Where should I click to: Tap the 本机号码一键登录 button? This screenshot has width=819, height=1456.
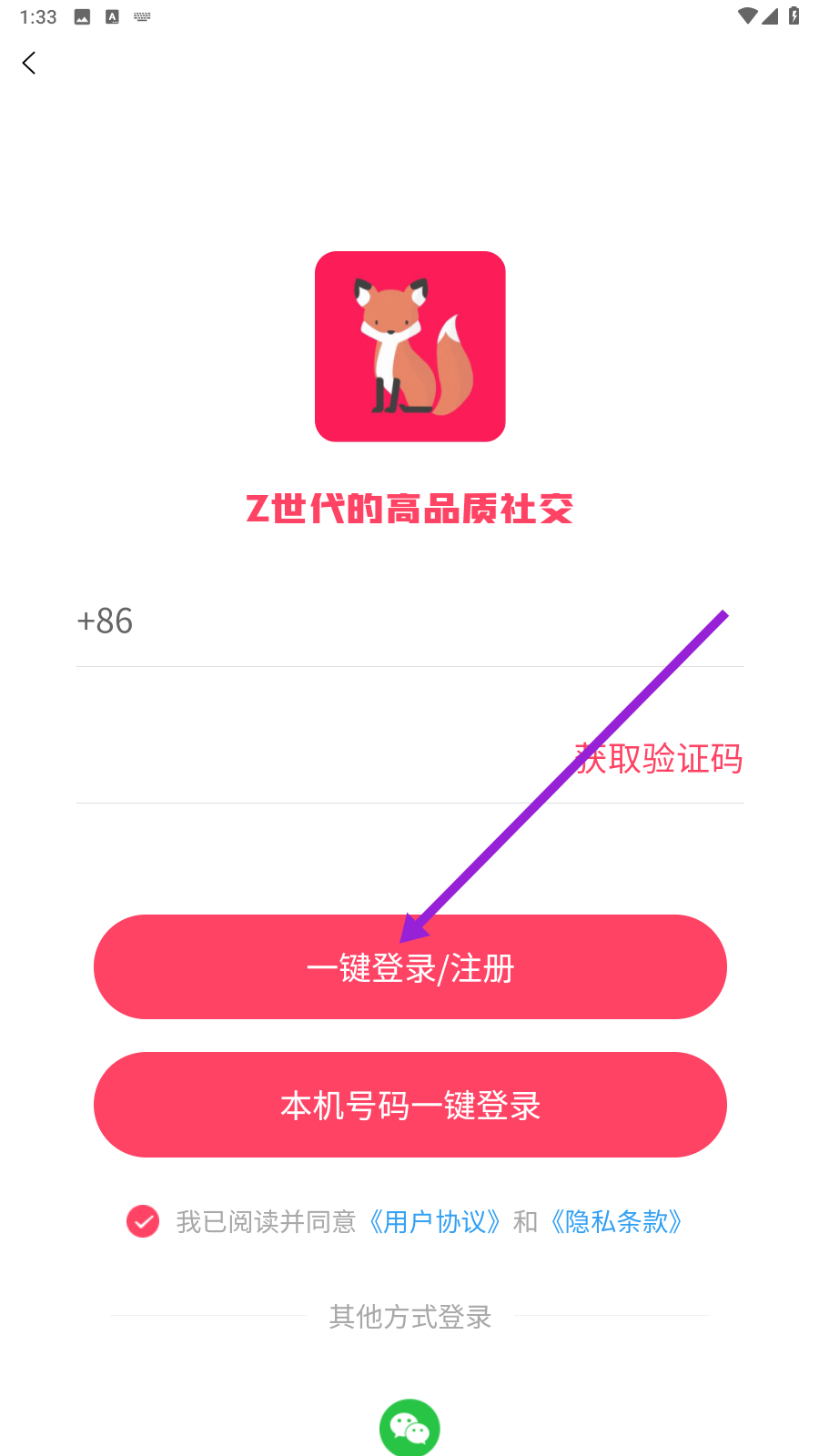point(409,1105)
